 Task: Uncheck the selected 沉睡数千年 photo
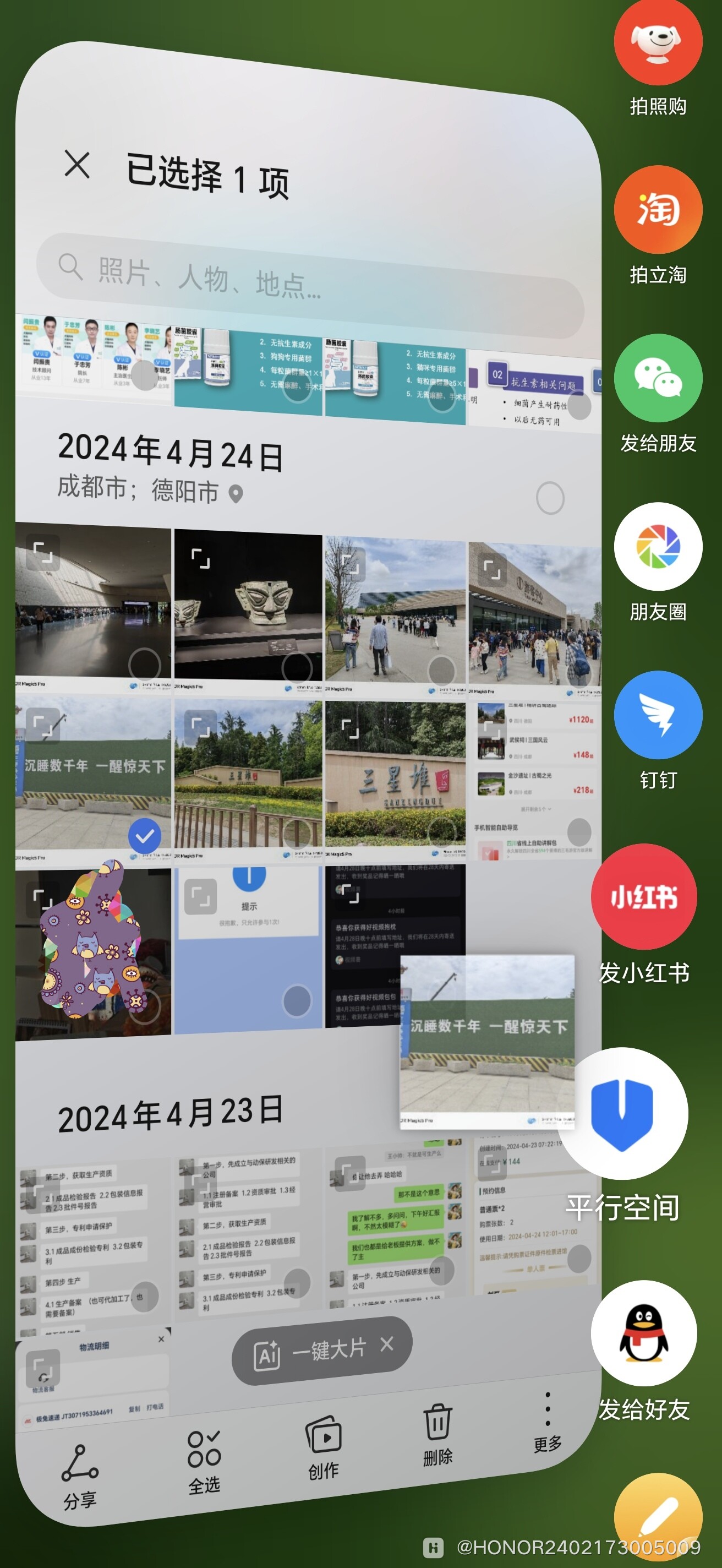[145, 836]
